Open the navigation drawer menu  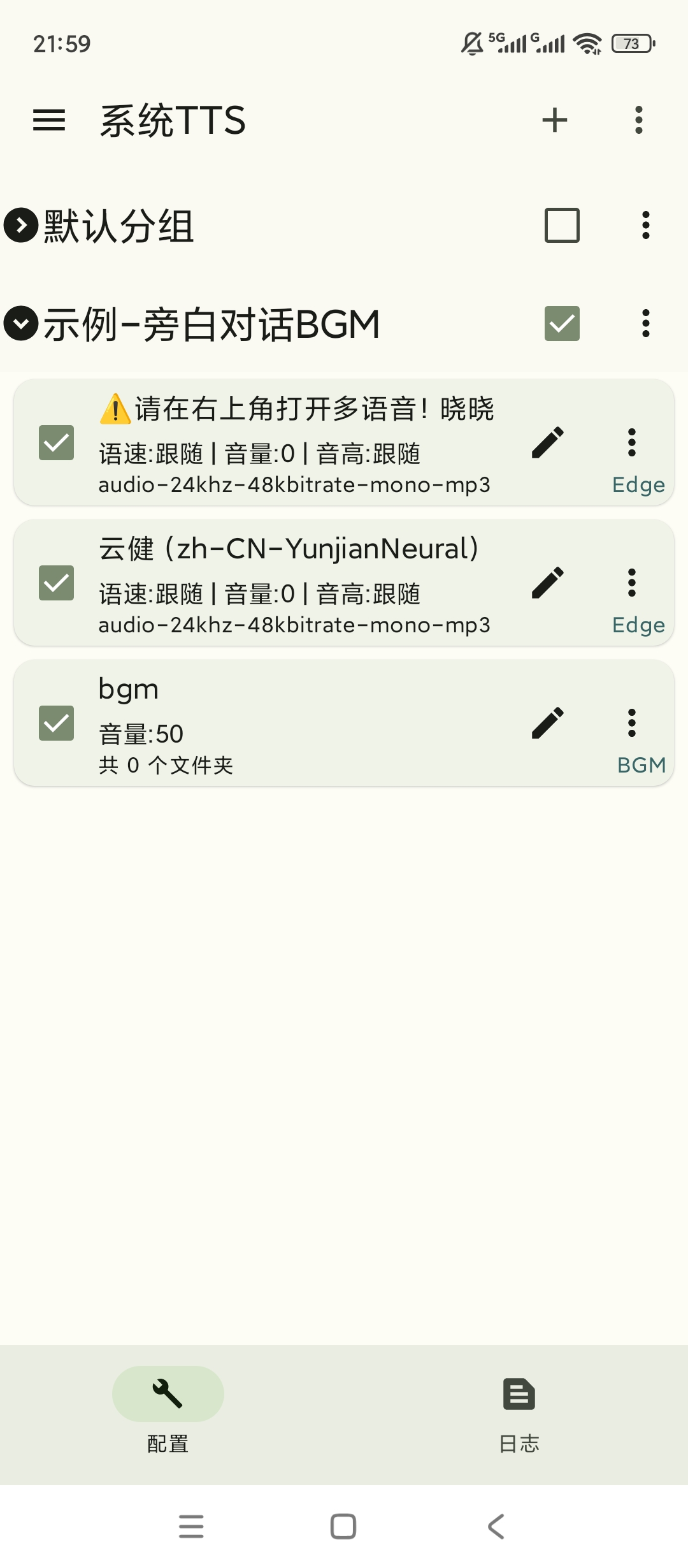click(48, 120)
